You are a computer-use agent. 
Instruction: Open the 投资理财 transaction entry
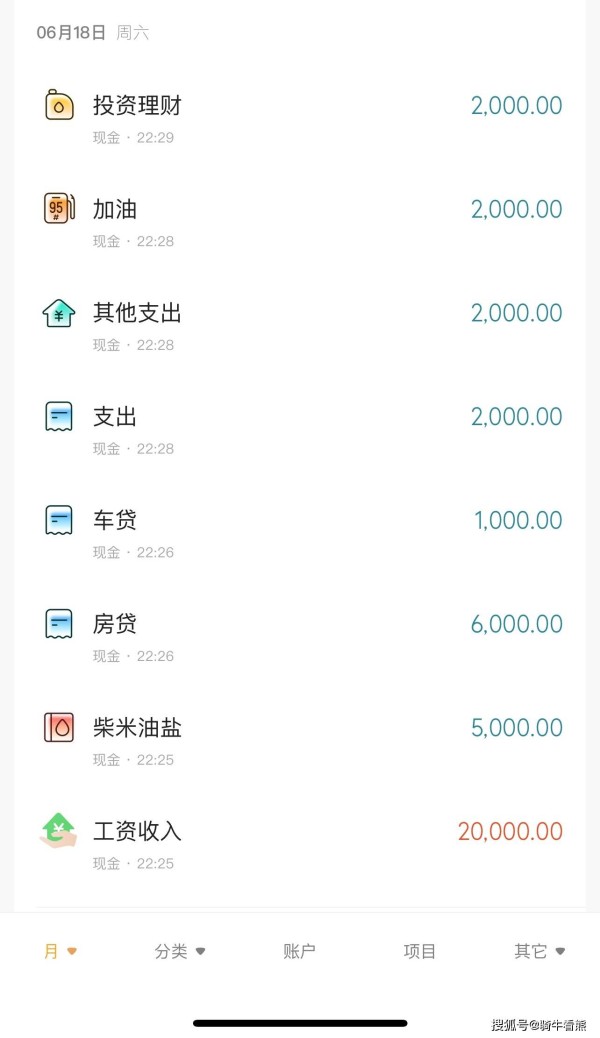pos(300,119)
